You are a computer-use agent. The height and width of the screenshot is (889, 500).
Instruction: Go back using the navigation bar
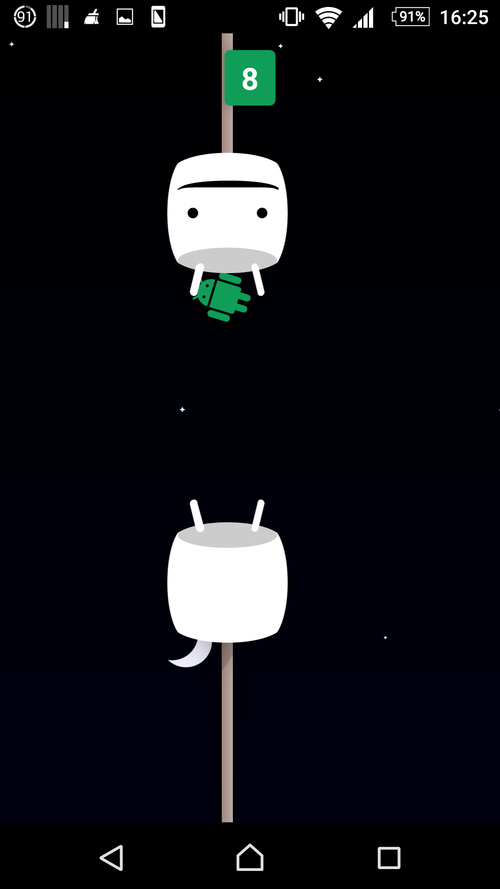tap(112, 857)
